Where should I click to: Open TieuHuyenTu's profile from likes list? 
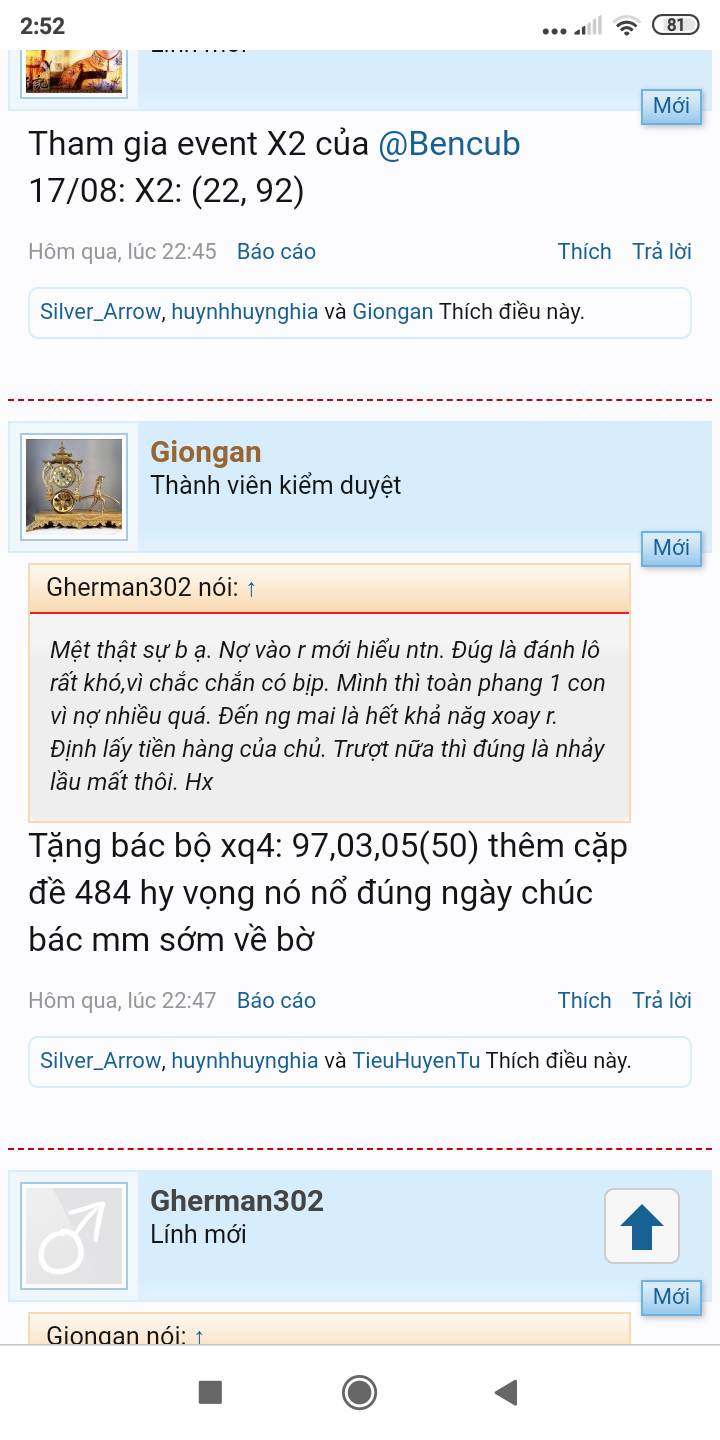pyautogui.click(x=417, y=1061)
